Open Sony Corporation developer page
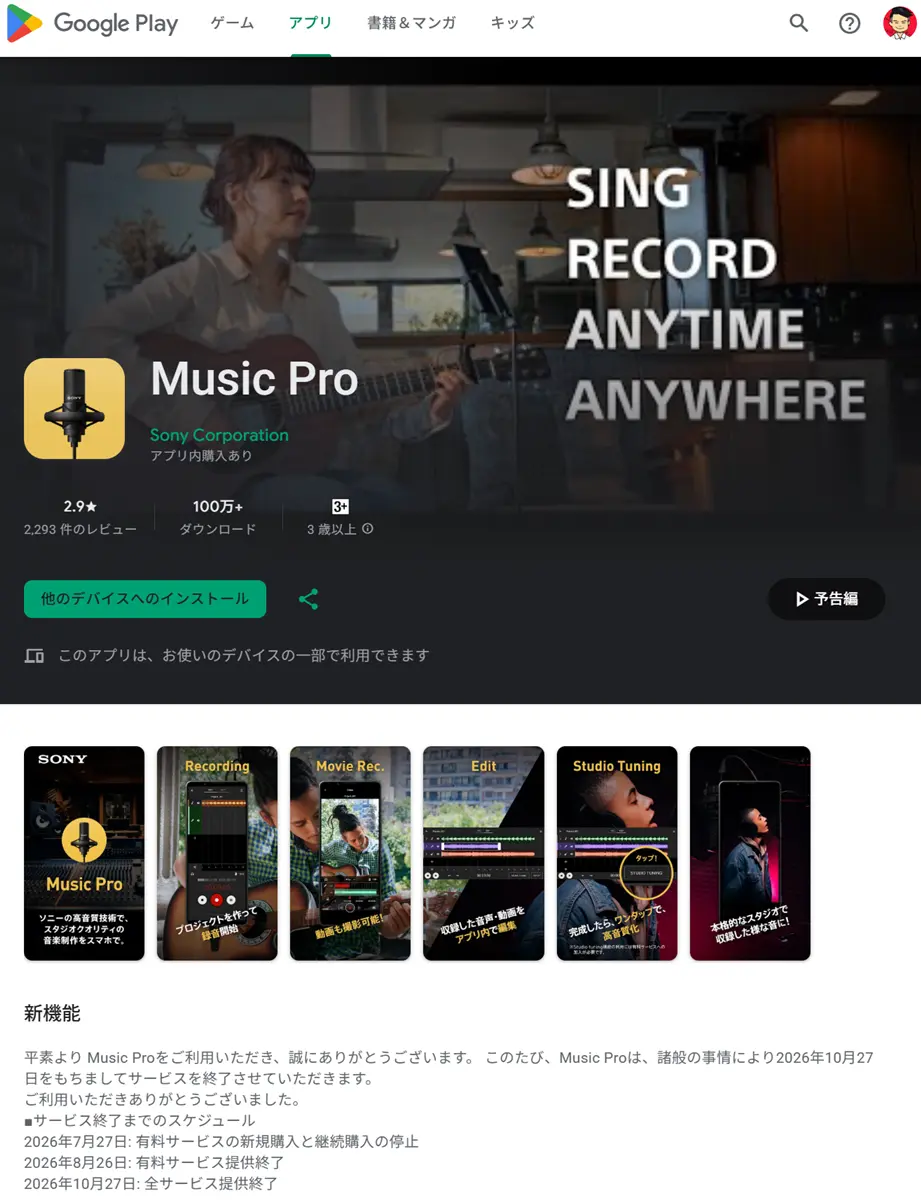This screenshot has height=1200, width=921. [x=219, y=435]
